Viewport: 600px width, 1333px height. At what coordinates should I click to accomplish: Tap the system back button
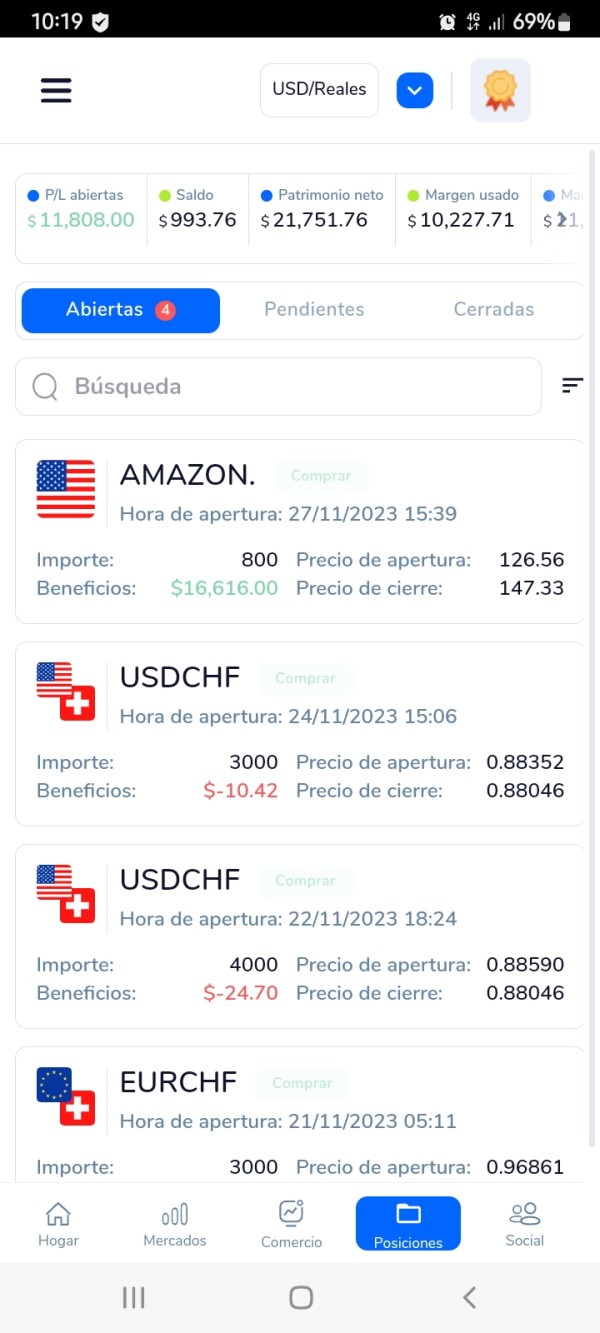coord(469,1297)
